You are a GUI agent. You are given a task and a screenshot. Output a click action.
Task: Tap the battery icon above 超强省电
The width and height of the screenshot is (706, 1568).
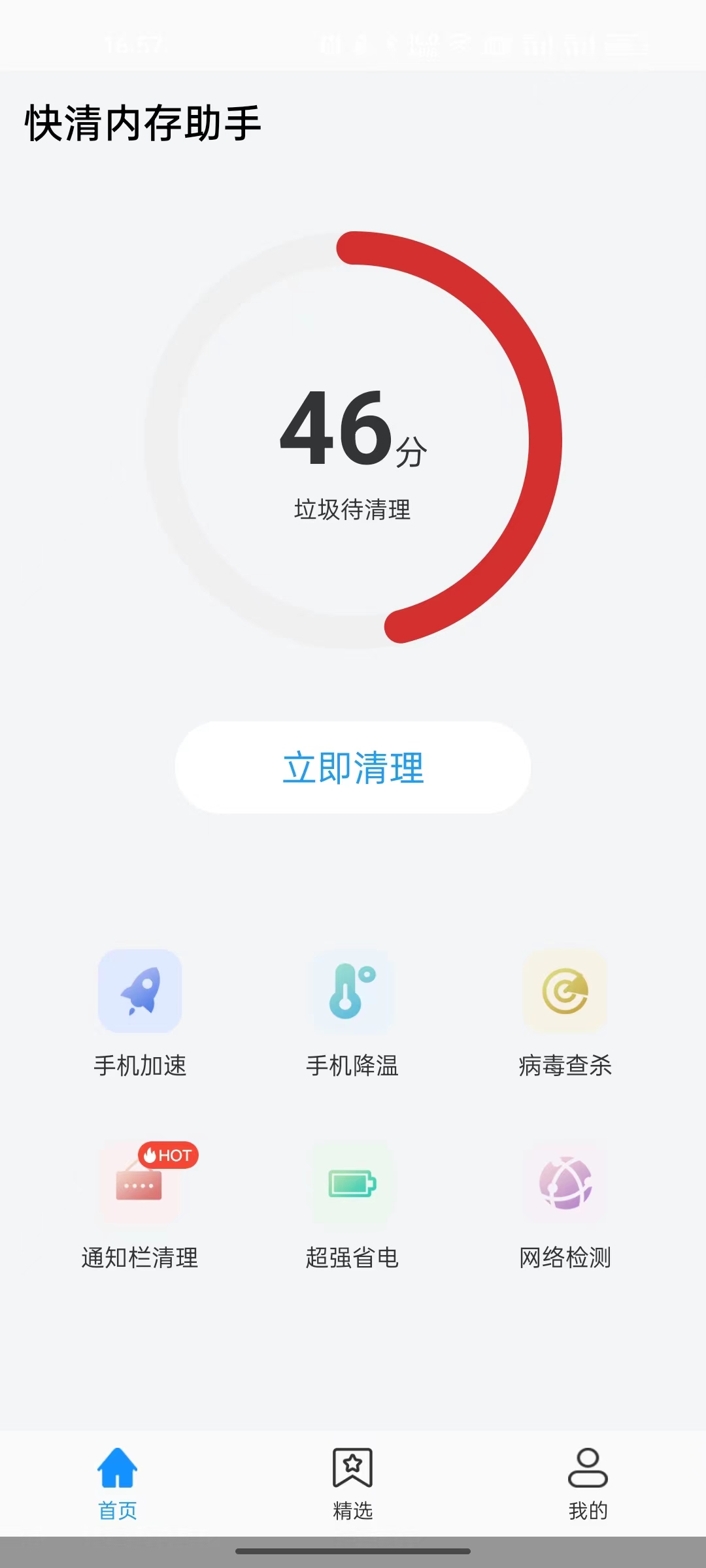click(352, 1184)
